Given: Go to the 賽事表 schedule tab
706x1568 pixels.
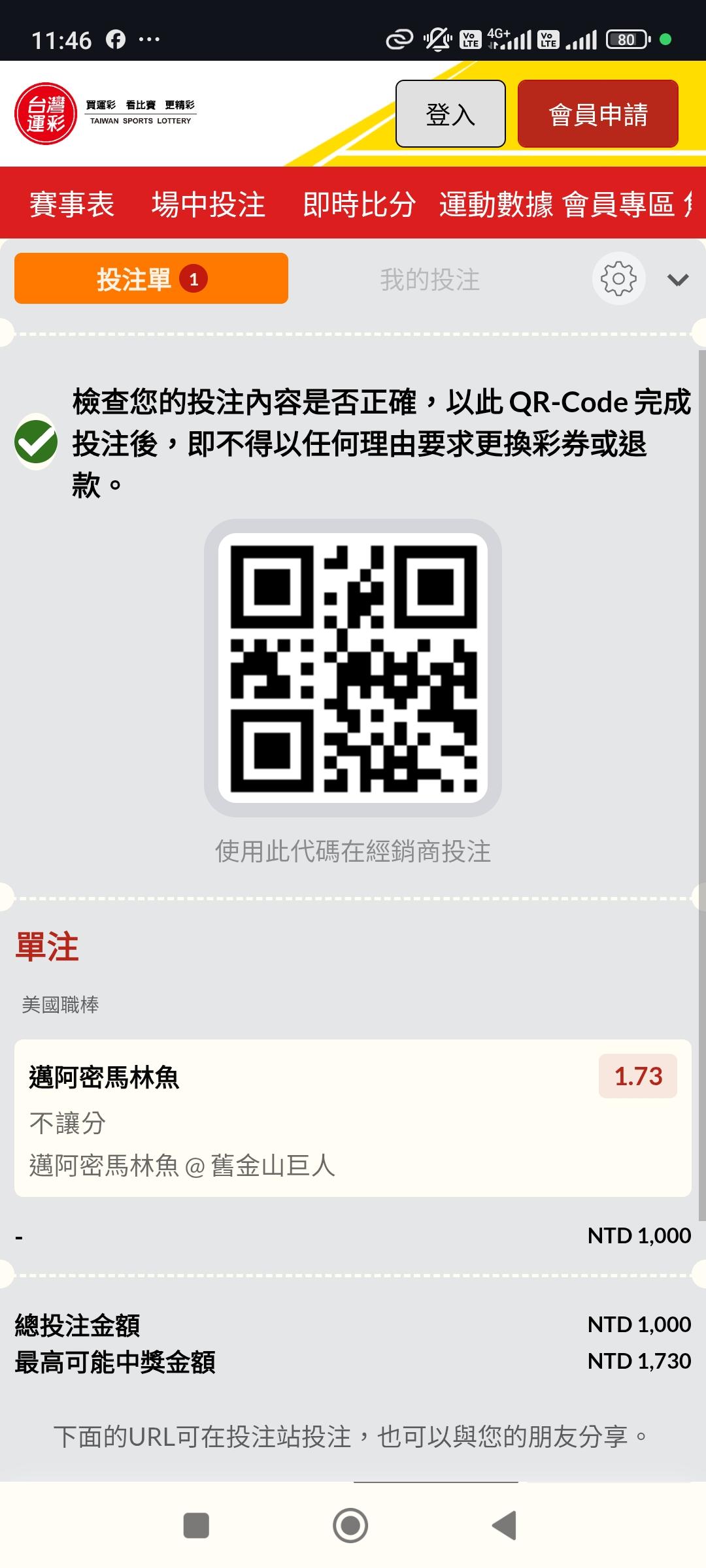Looking at the screenshot, I should [72, 204].
